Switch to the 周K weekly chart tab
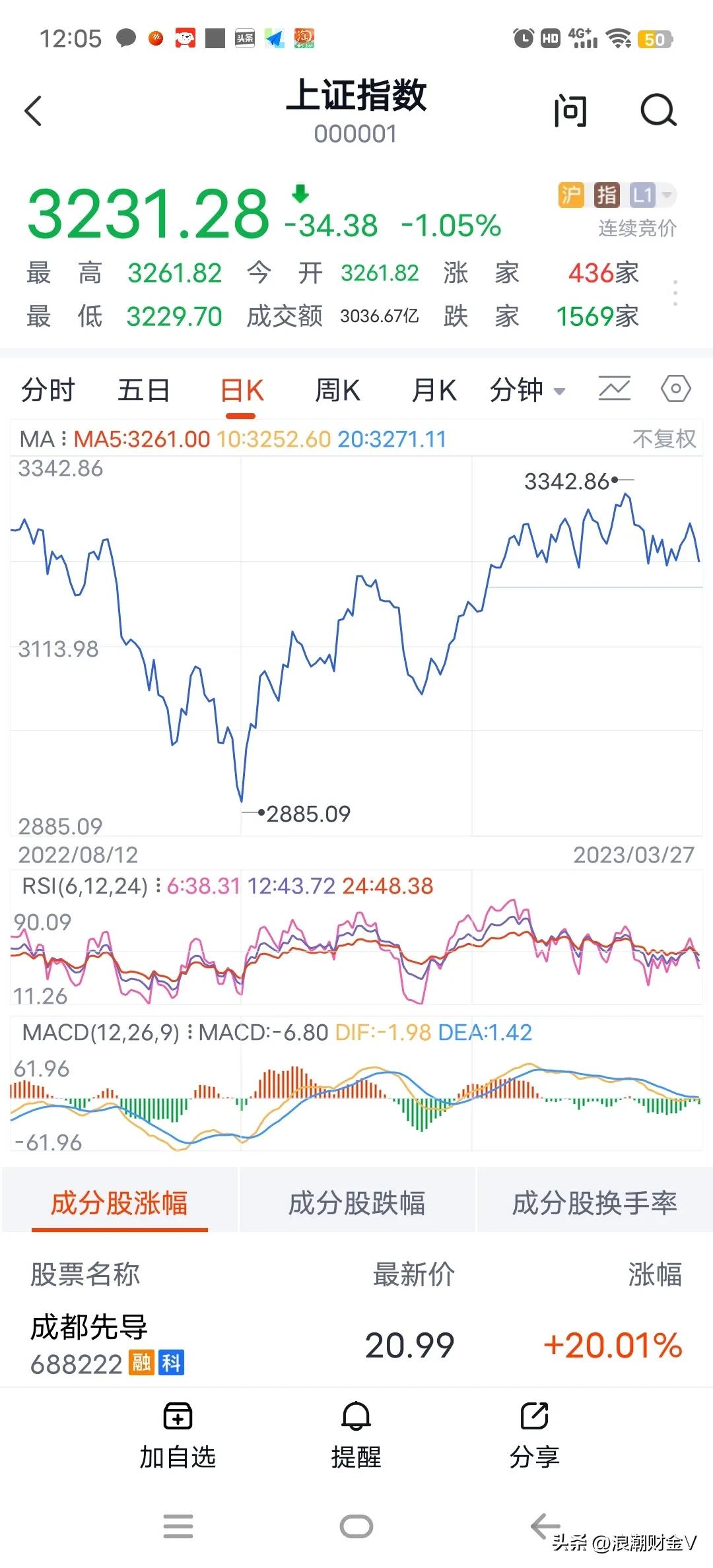Image resolution: width=713 pixels, height=1568 pixels. pyautogui.click(x=337, y=389)
